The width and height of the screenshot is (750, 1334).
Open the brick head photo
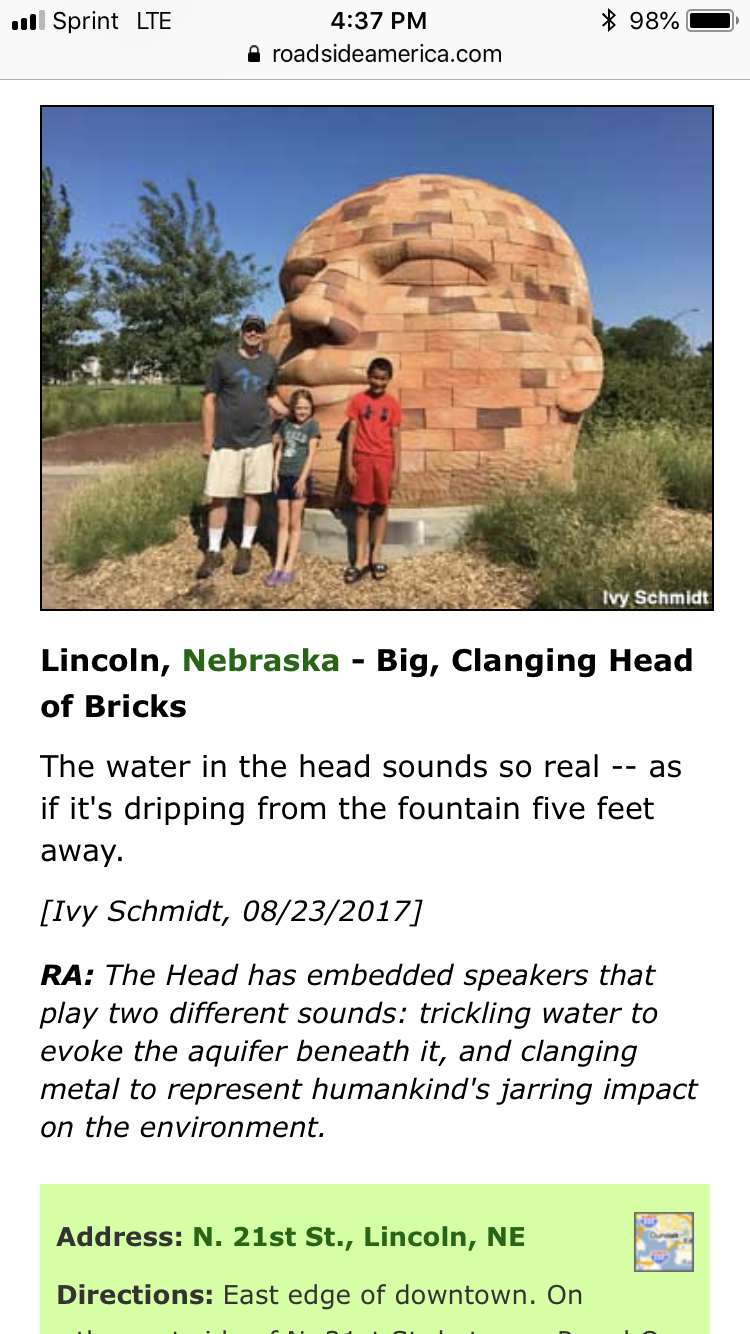click(x=377, y=358)
